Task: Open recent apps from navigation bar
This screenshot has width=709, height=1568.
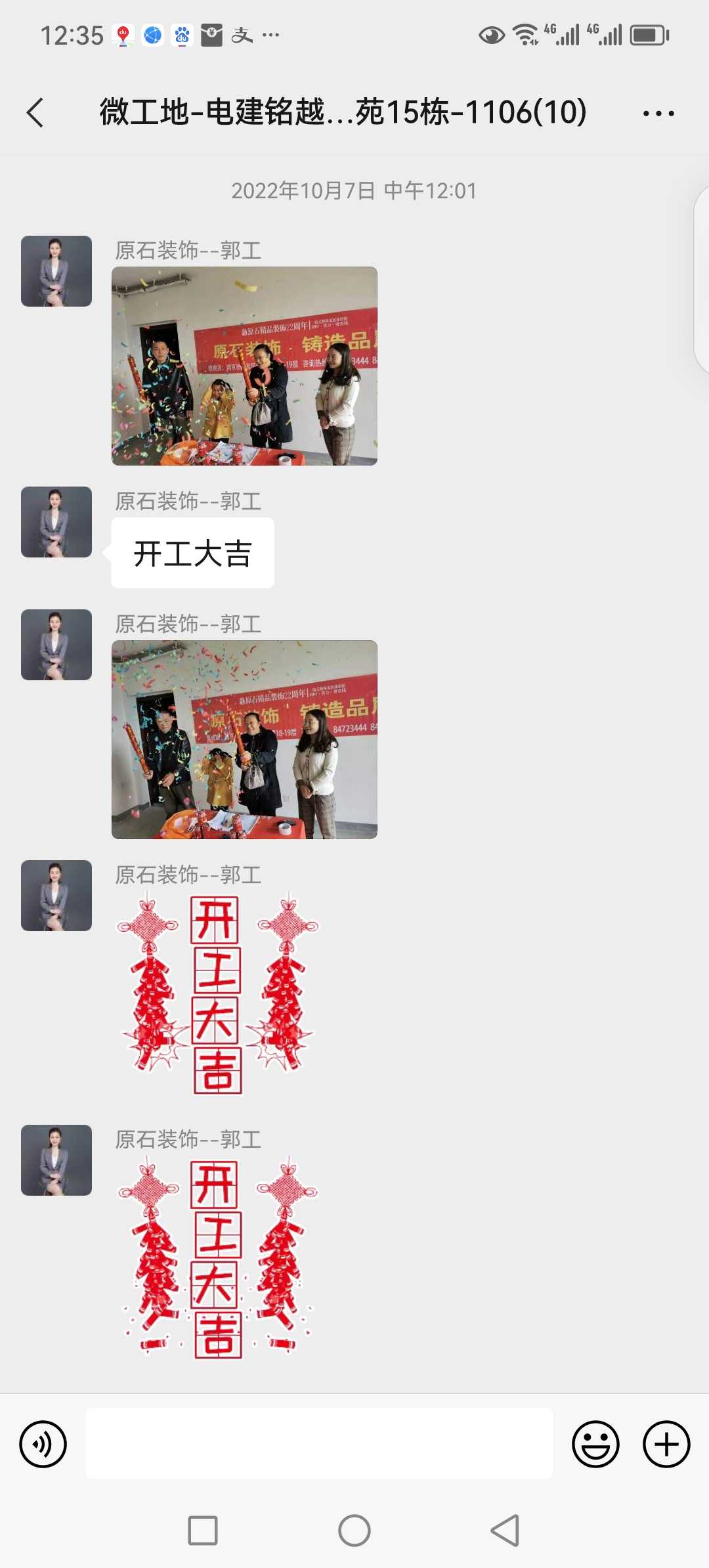Action: [203, 1531]
